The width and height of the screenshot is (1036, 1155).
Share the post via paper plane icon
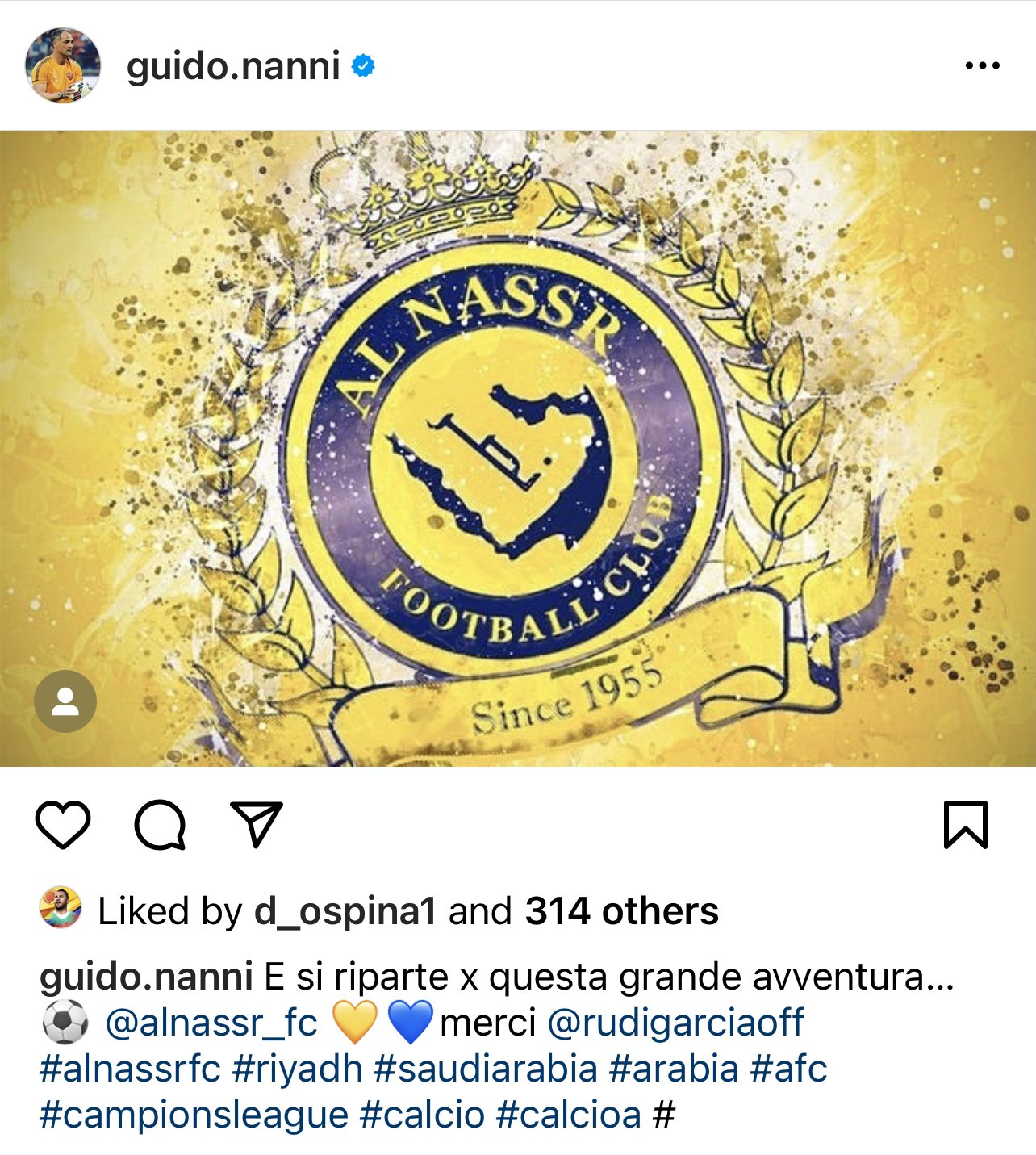coord(257,825)
